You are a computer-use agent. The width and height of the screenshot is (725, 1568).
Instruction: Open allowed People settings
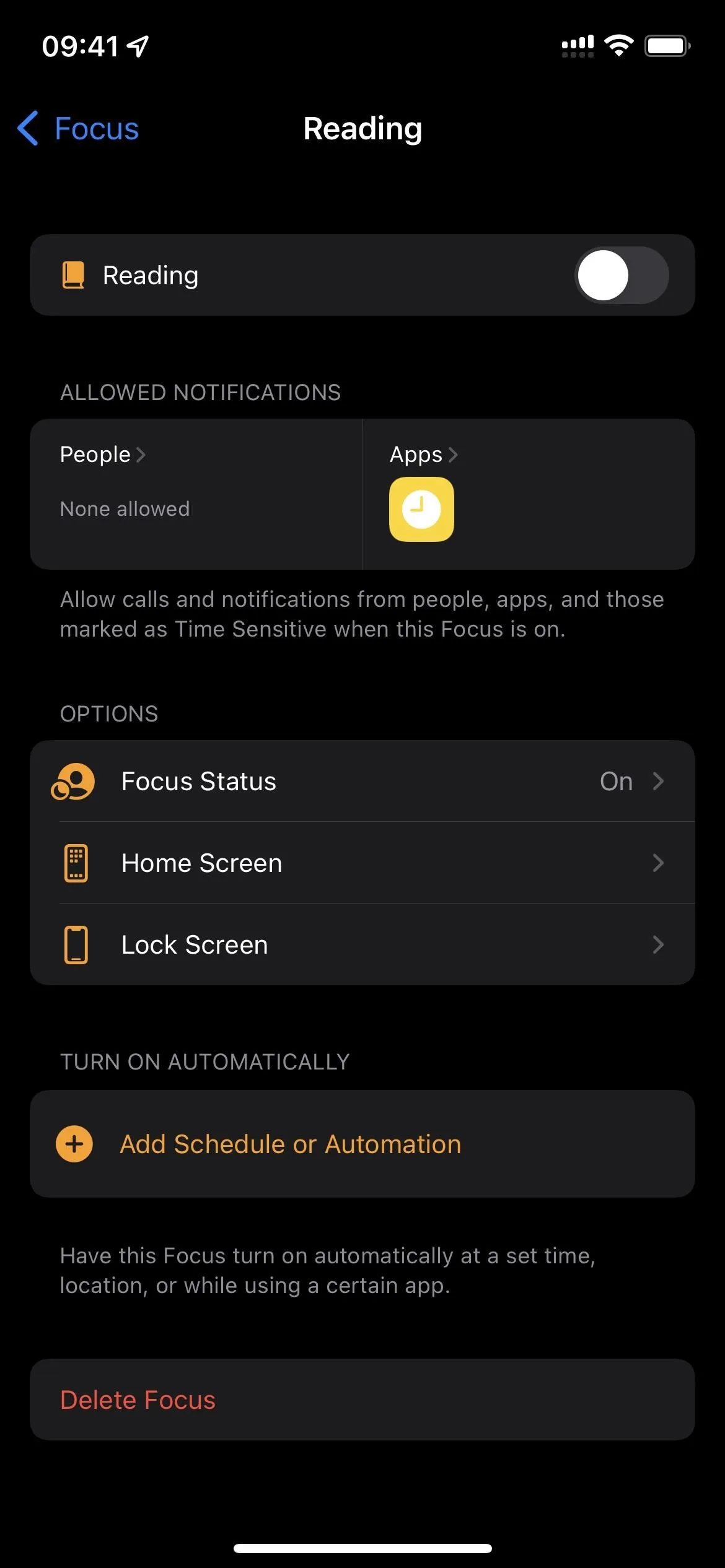196,494
